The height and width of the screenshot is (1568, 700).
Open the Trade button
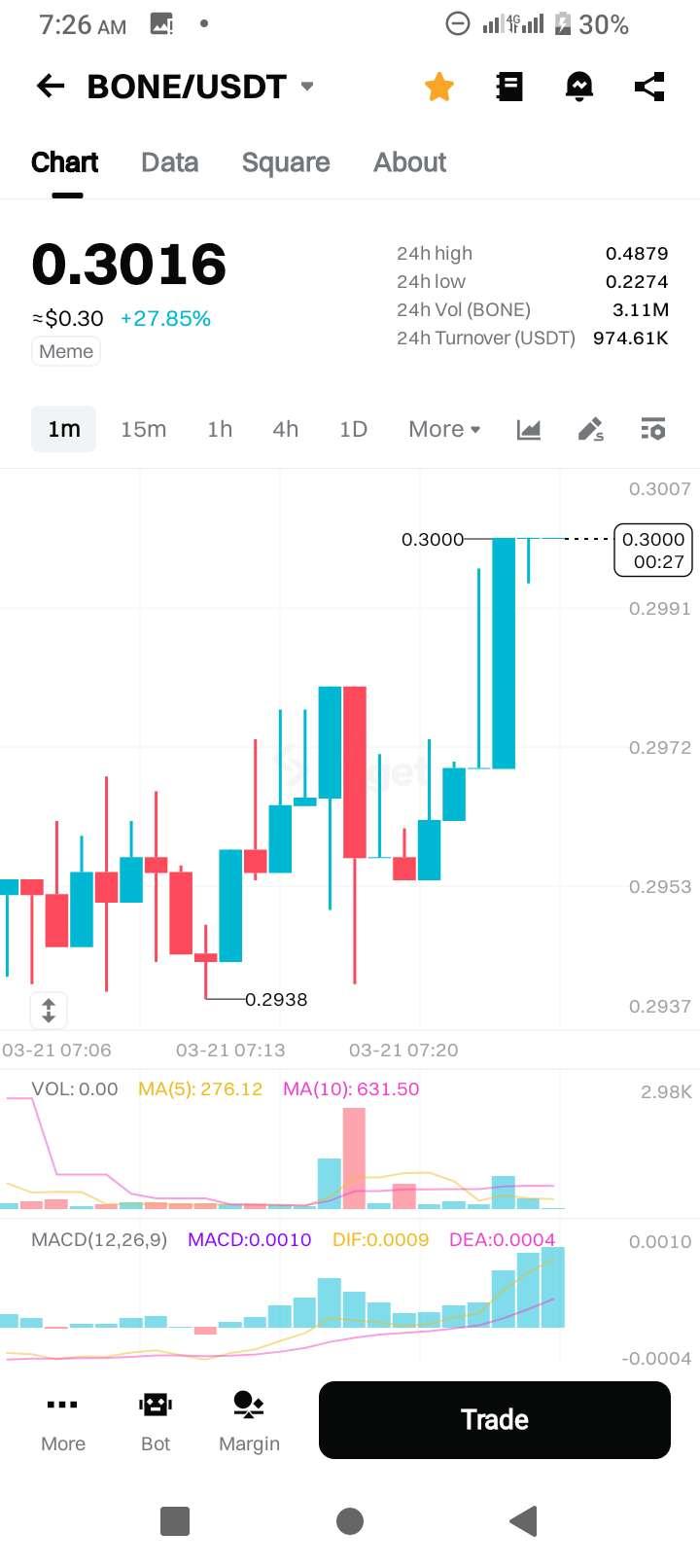(x=494, y=1420)
